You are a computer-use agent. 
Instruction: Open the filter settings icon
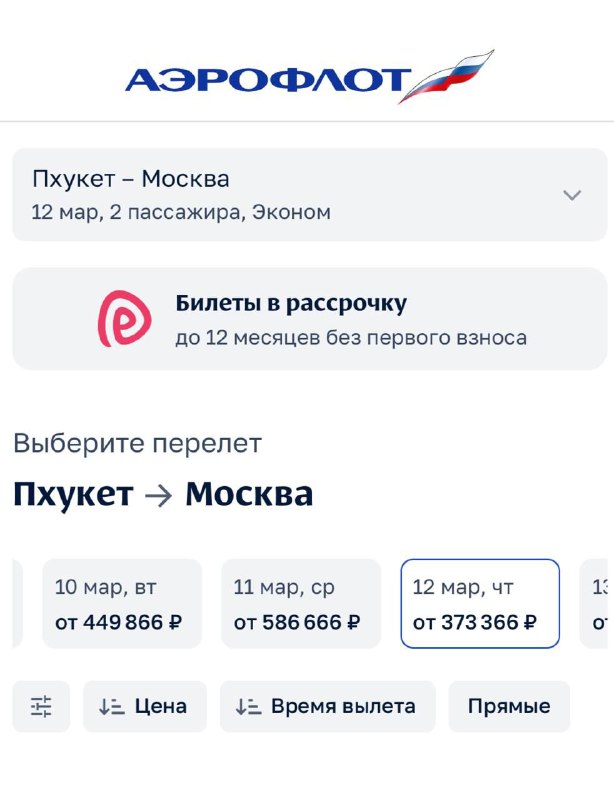coord(41,706)
